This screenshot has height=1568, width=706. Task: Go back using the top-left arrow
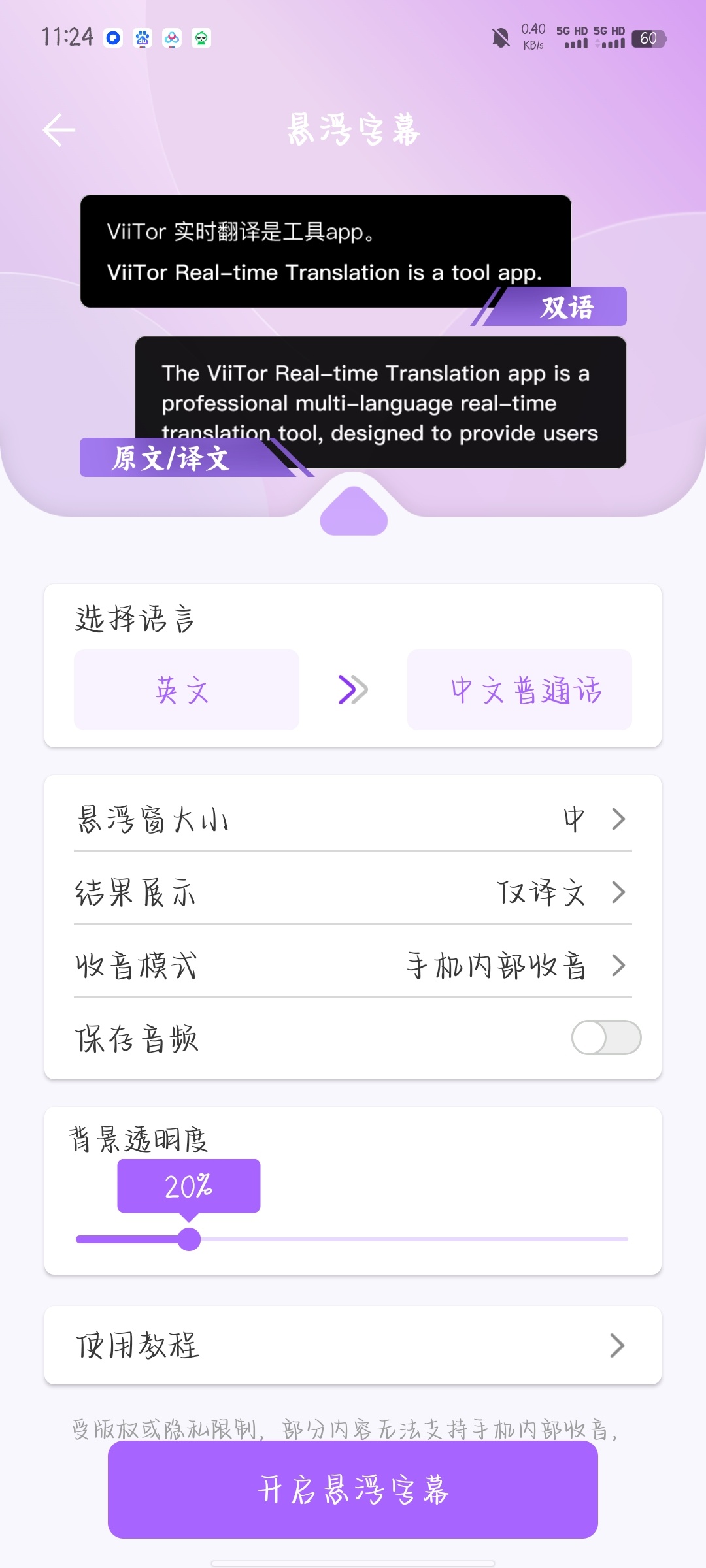pos(59,130)
